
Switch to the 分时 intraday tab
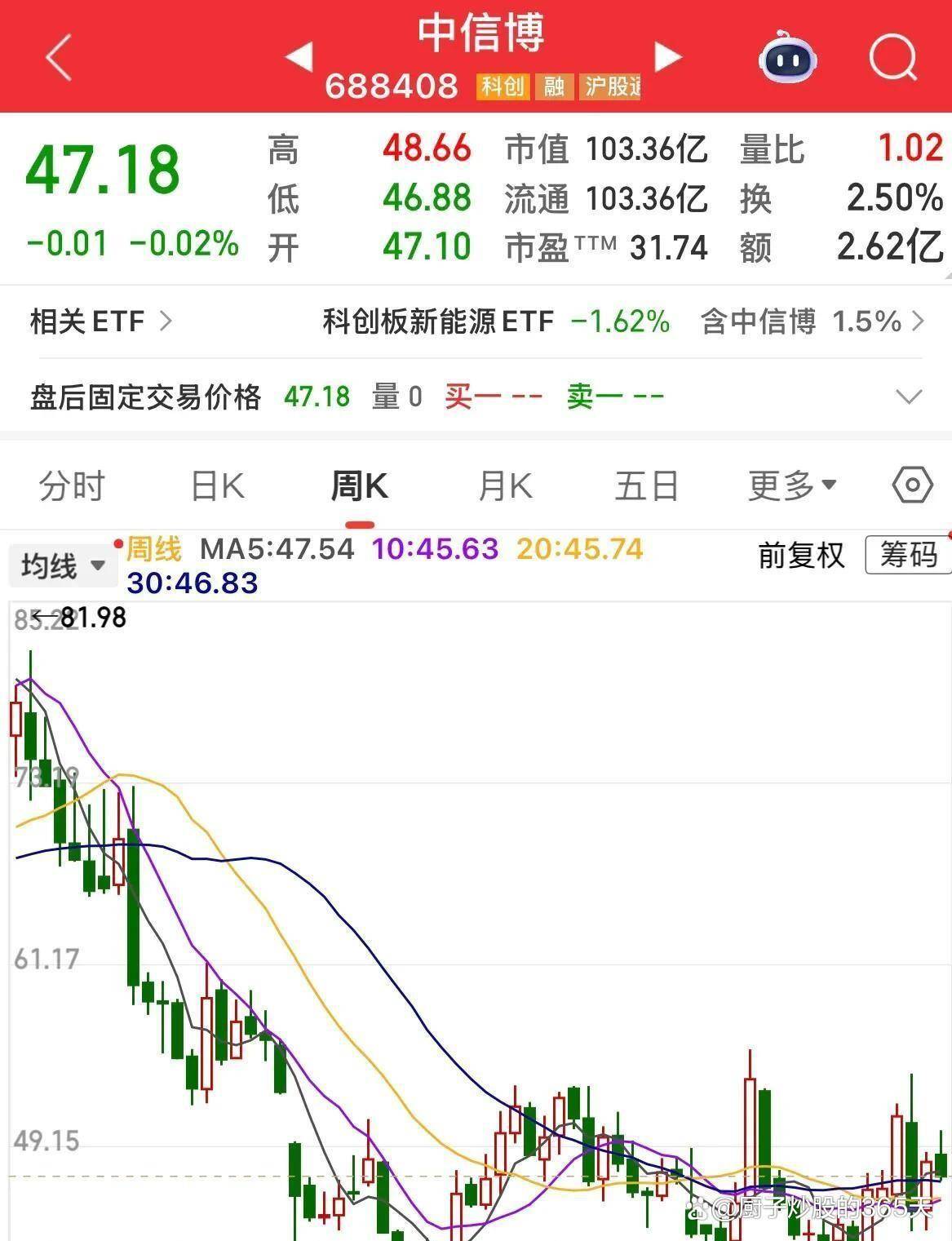(x=72, y=484)
